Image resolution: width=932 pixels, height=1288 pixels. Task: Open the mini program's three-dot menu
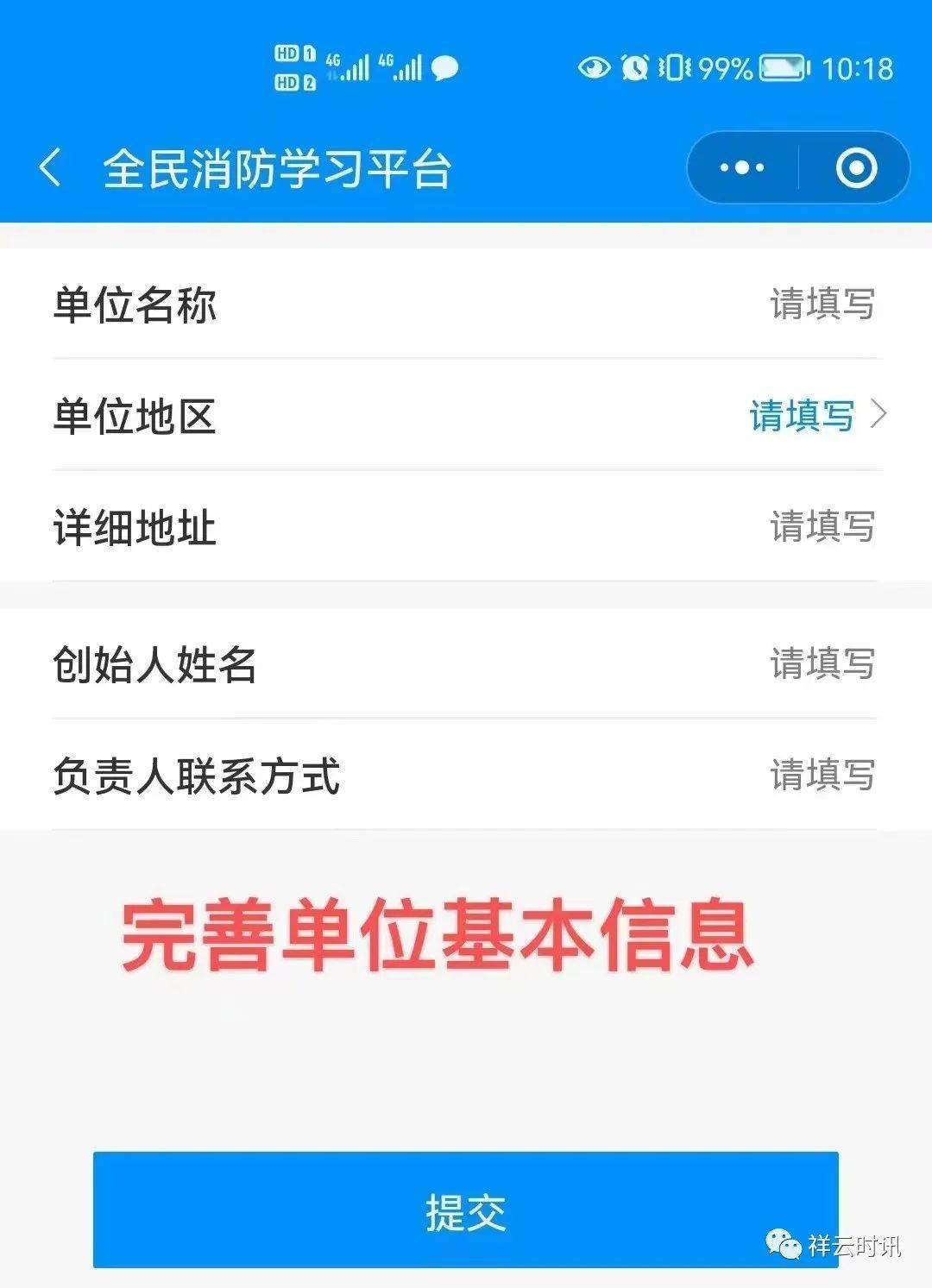coord(742,168)
